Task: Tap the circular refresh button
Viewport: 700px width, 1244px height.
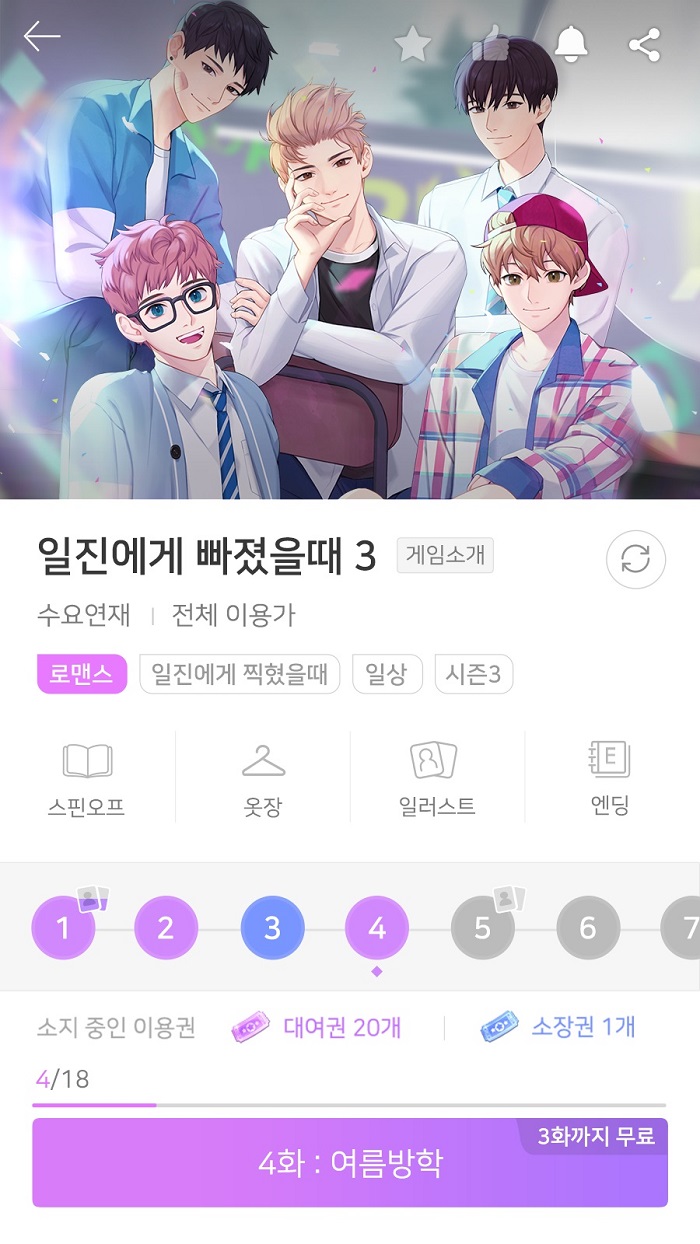Action: pos(635,560)
